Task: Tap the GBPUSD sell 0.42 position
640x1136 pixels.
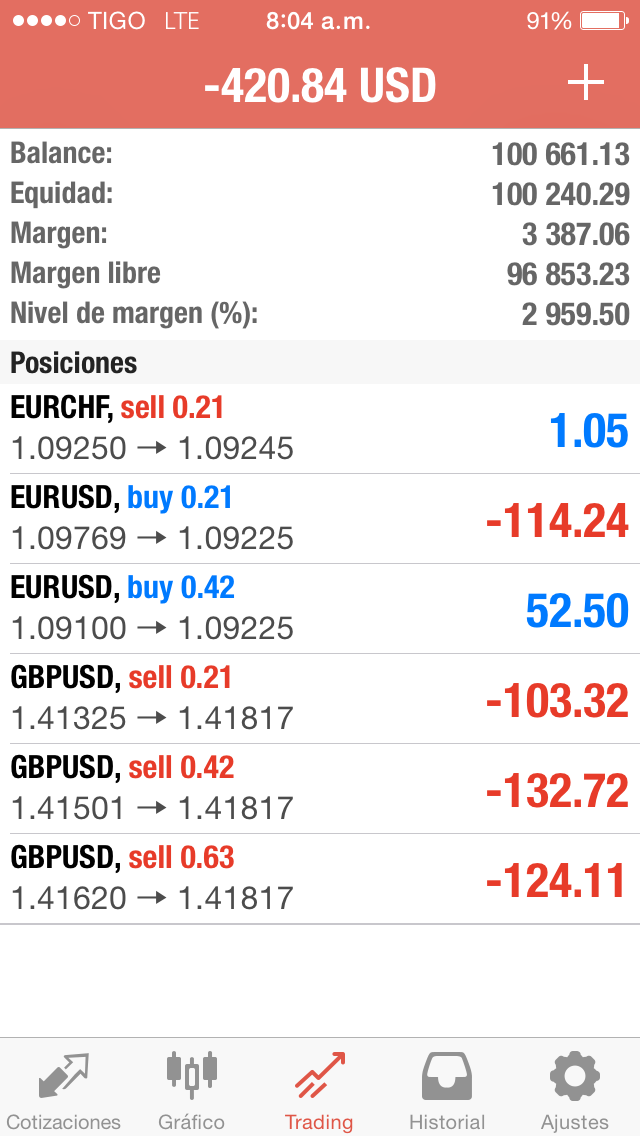Action: click(x=320, y=789)
